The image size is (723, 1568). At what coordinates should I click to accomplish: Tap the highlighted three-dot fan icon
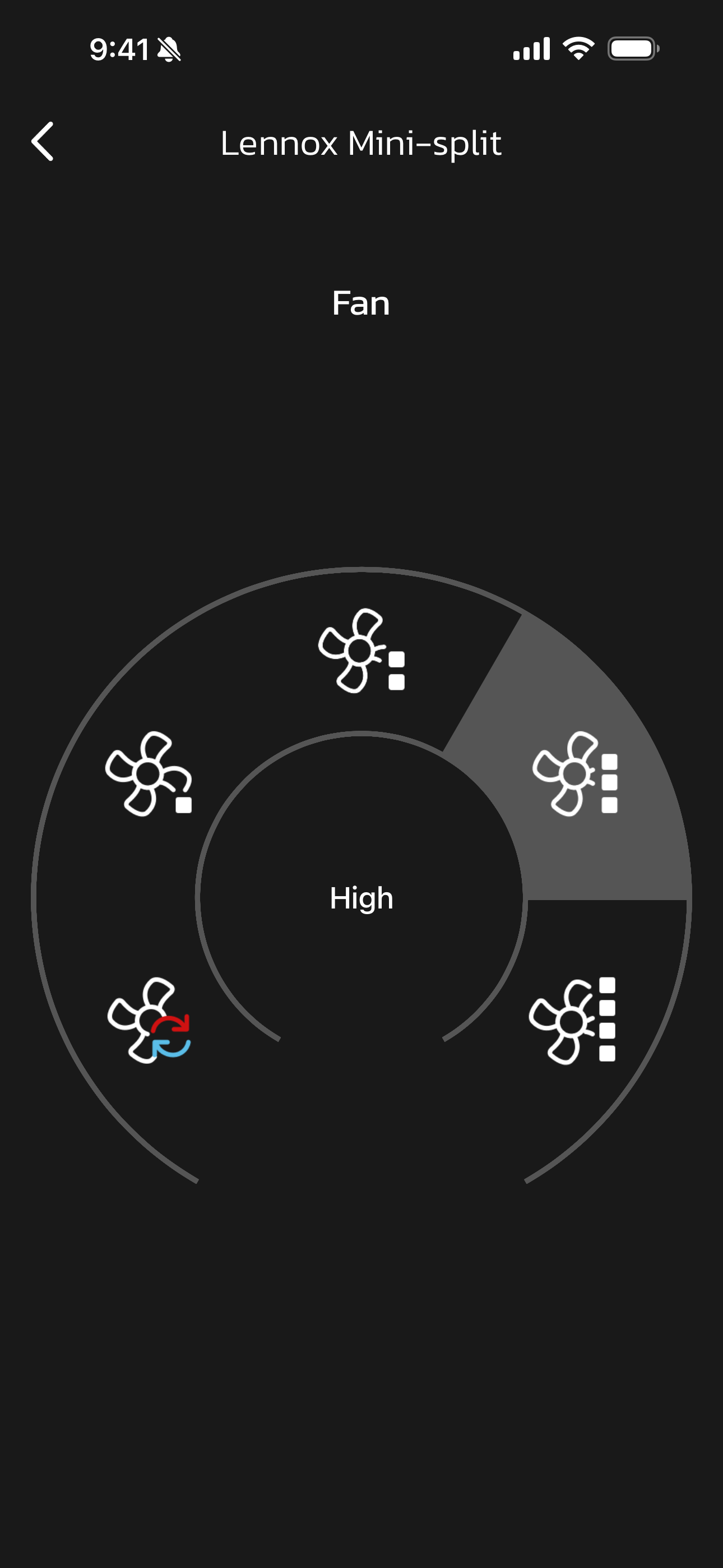click(x=575, y=785)
